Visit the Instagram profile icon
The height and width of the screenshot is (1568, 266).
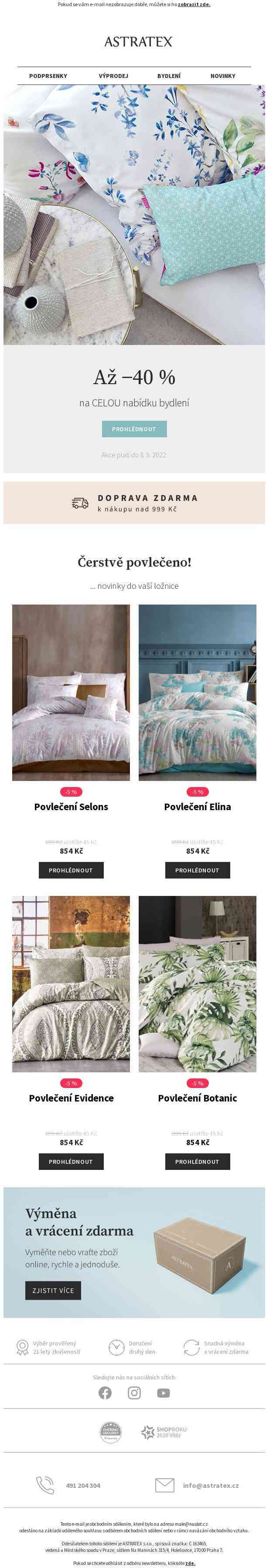click(134, 1393)
